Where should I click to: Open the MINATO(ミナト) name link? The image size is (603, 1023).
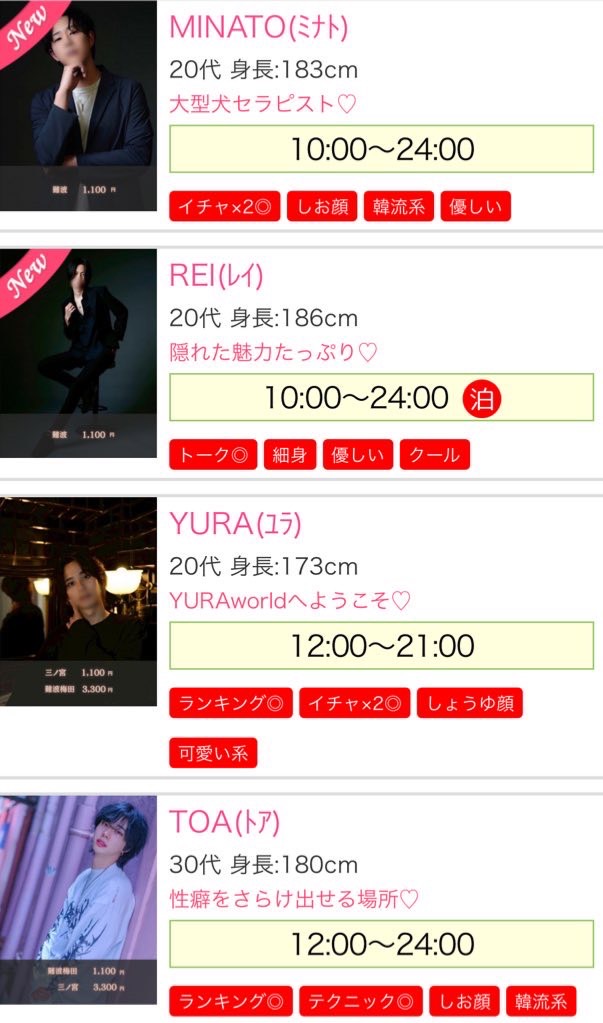click(x=259, y=28)
